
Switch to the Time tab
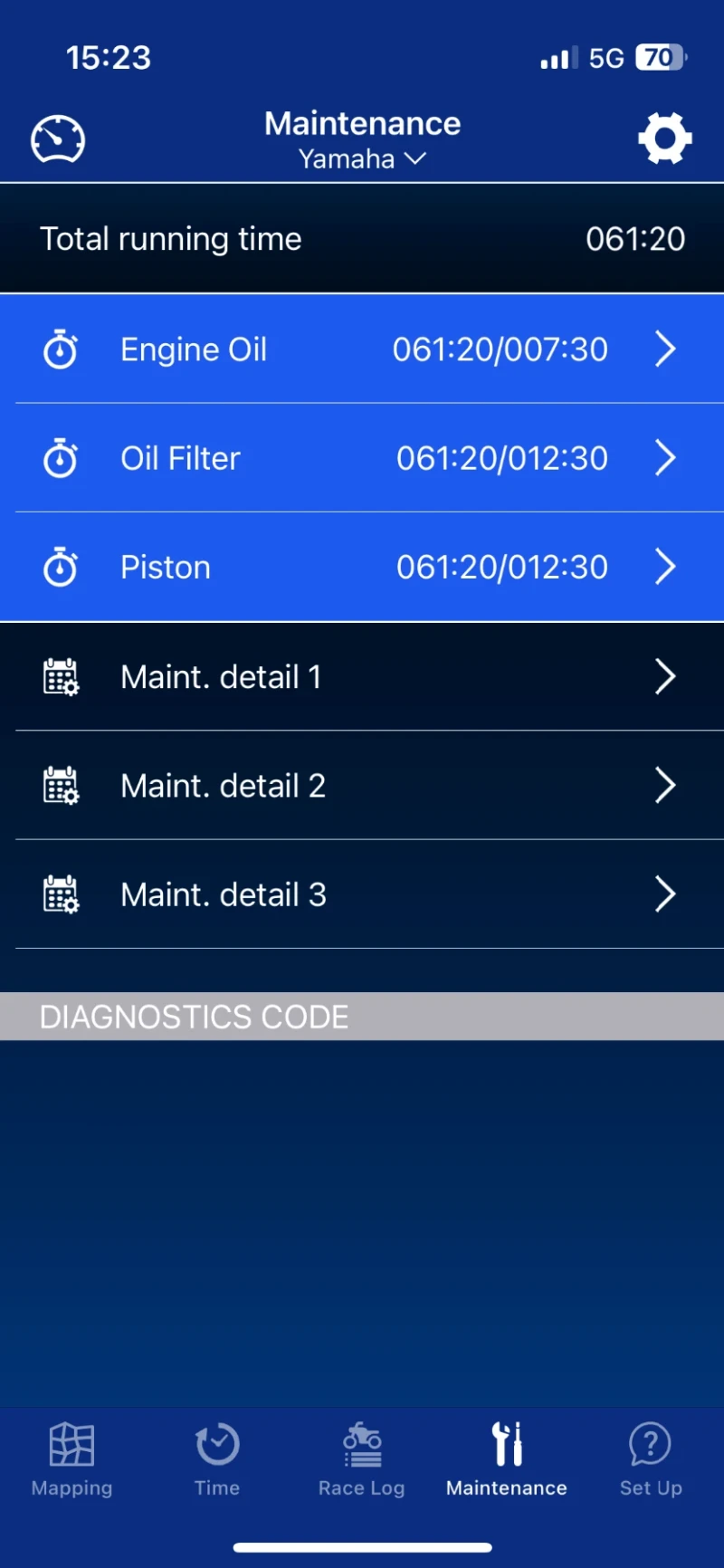click(x=217, y=1458)
